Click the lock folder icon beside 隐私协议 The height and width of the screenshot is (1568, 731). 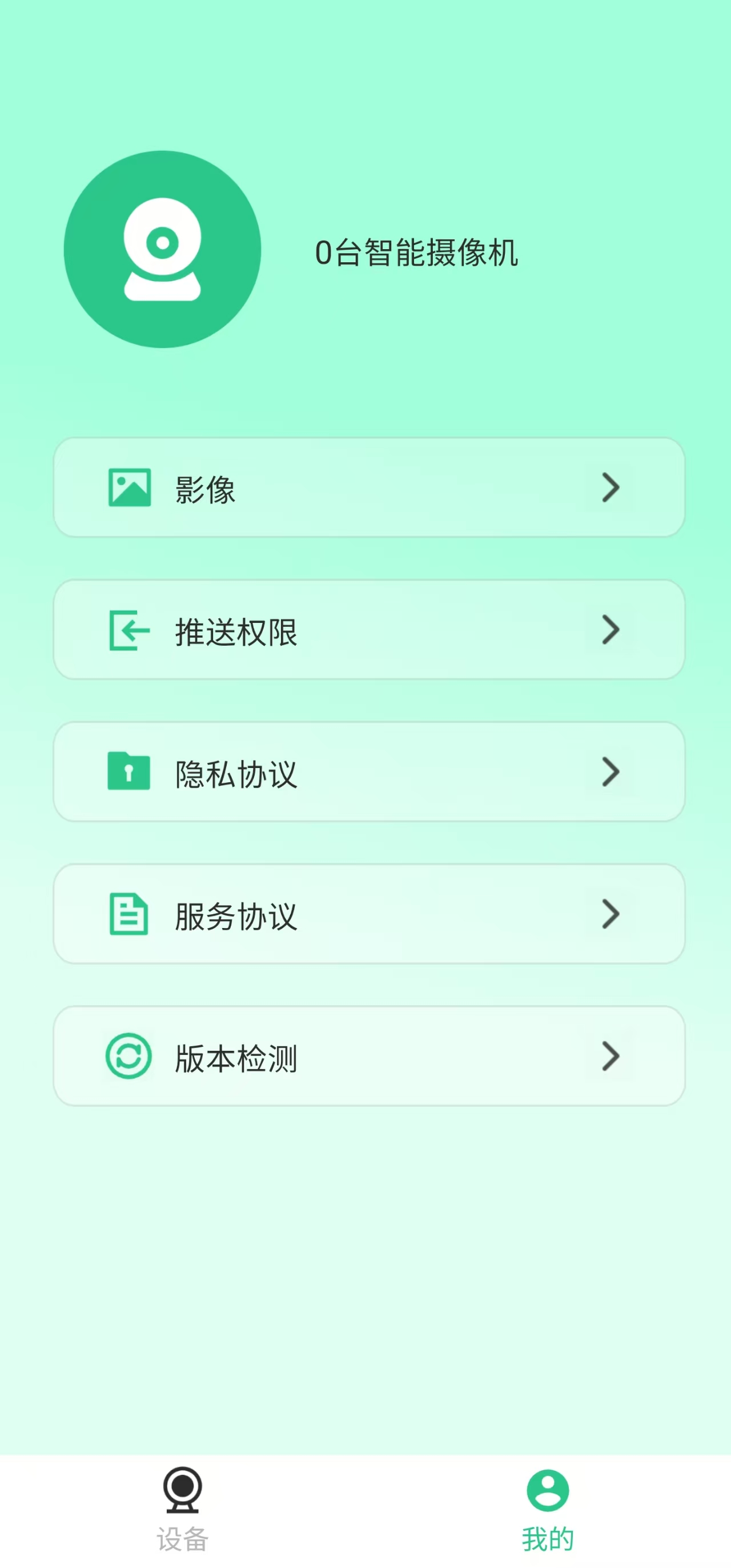[x=128, y=772]
